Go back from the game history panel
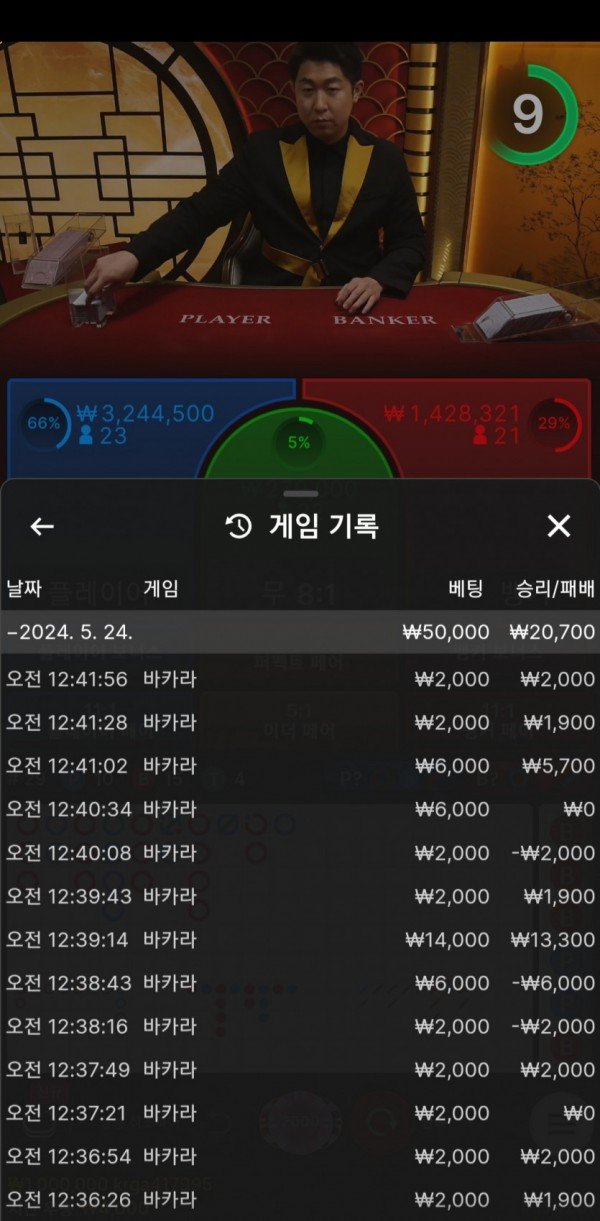This screenshot has height=1221, width=600. pyautogui.click(x=42, y=526)
